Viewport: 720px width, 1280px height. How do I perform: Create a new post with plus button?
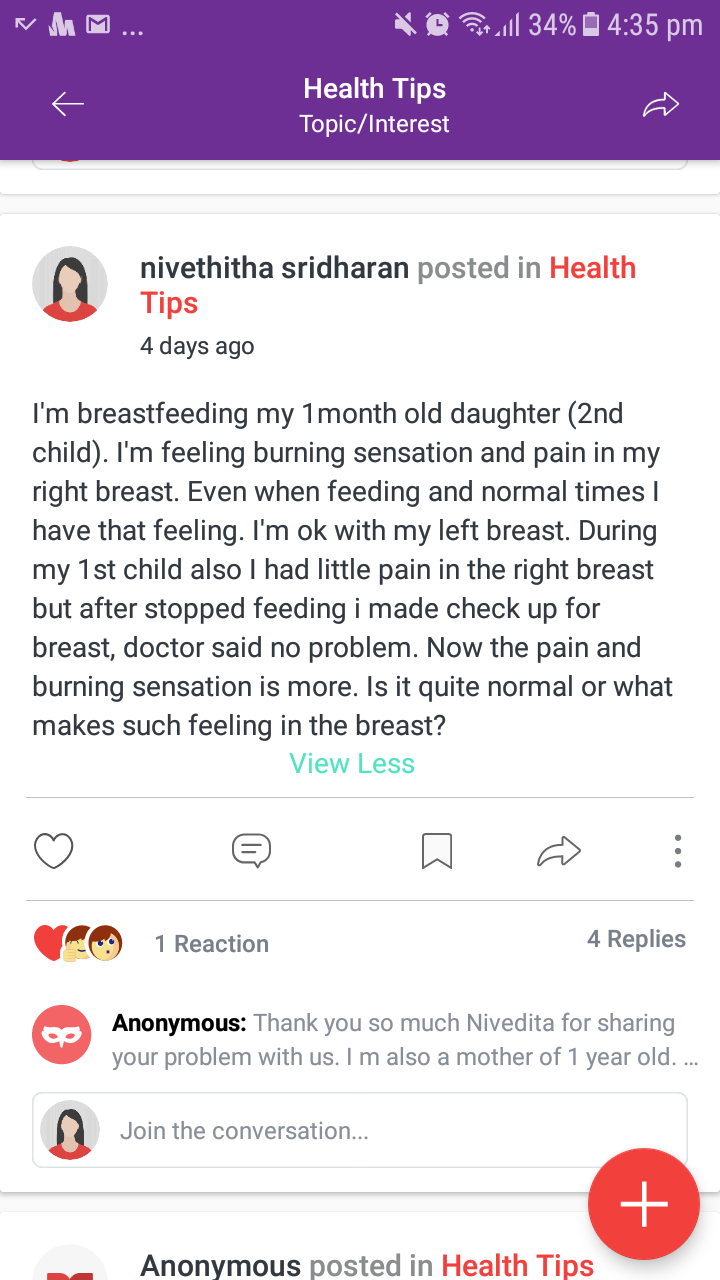[x=643, y=1204]
